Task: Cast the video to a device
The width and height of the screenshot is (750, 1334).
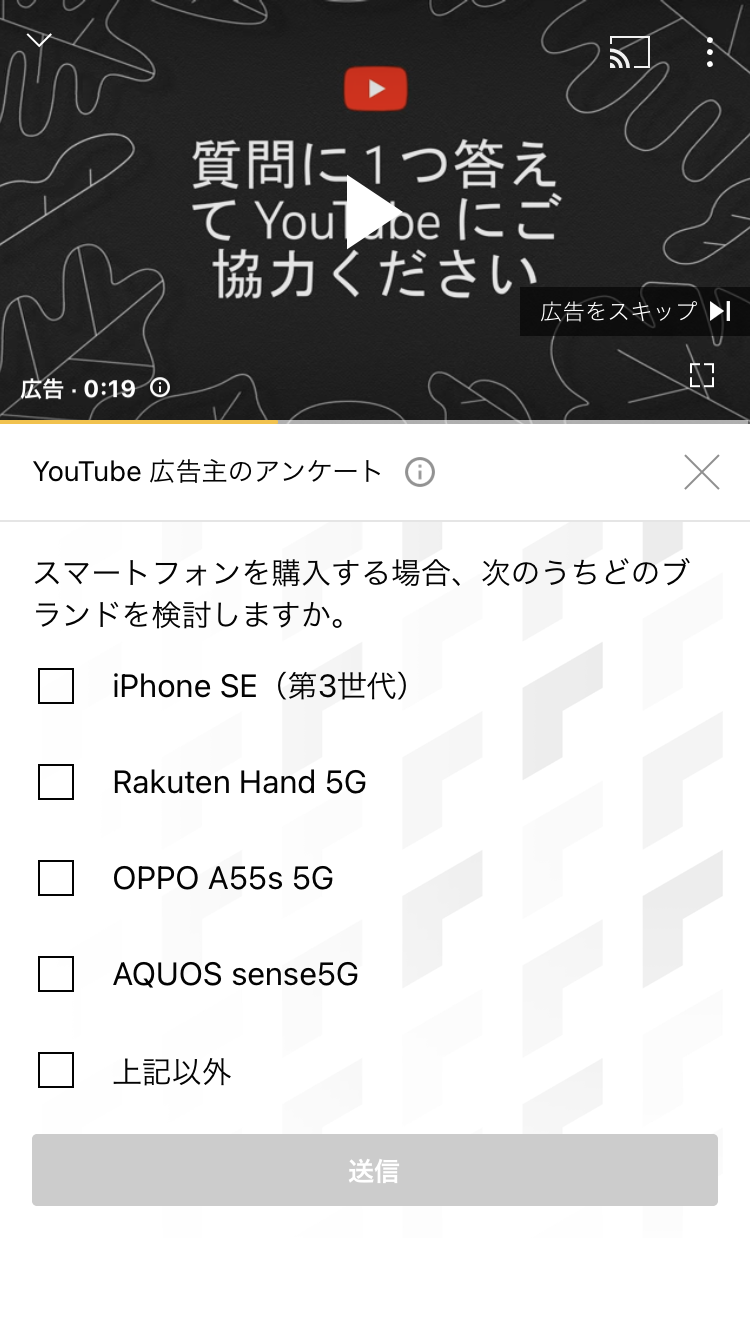Action: [629, 52]
